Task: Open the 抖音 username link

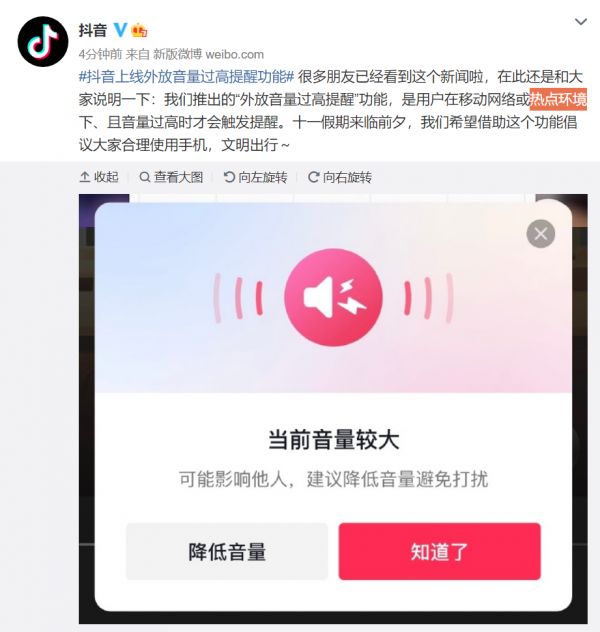Action: point(93,30)
